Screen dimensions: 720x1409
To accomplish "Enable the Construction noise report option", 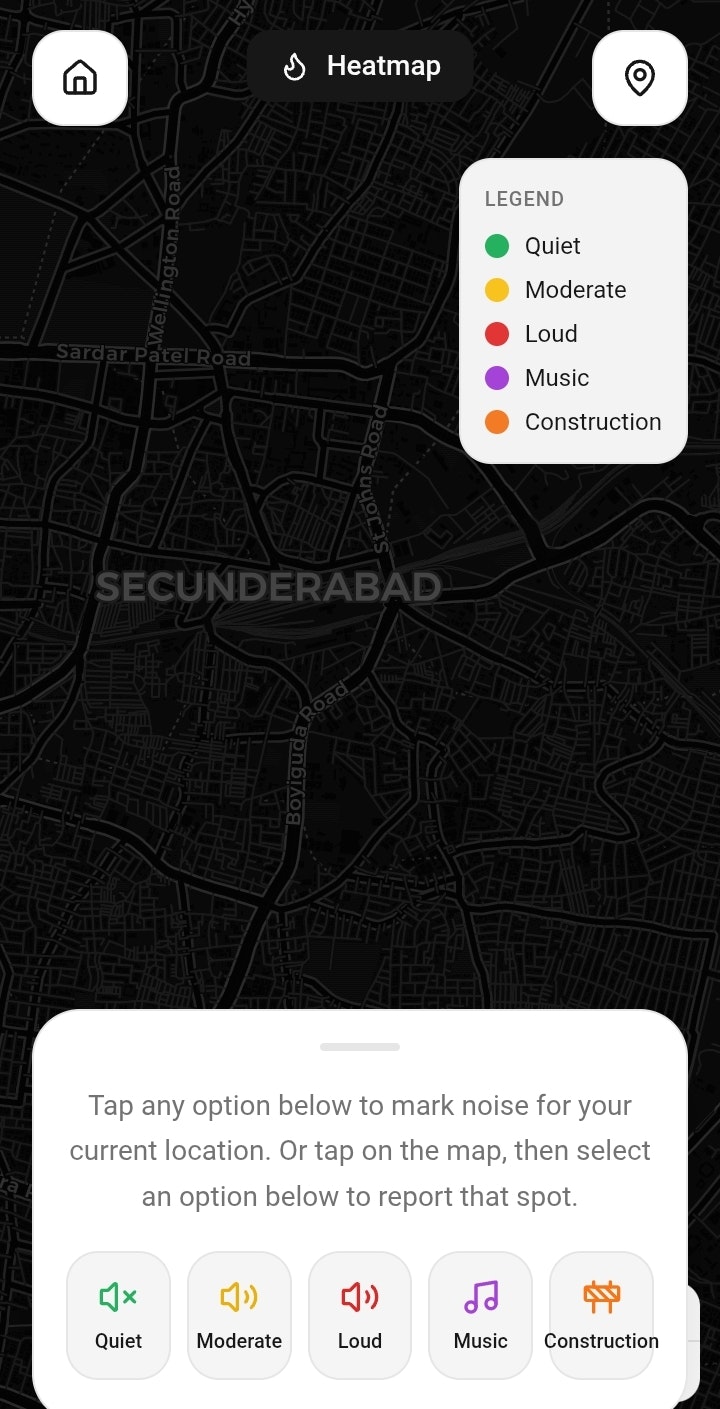I will 601,1315.
